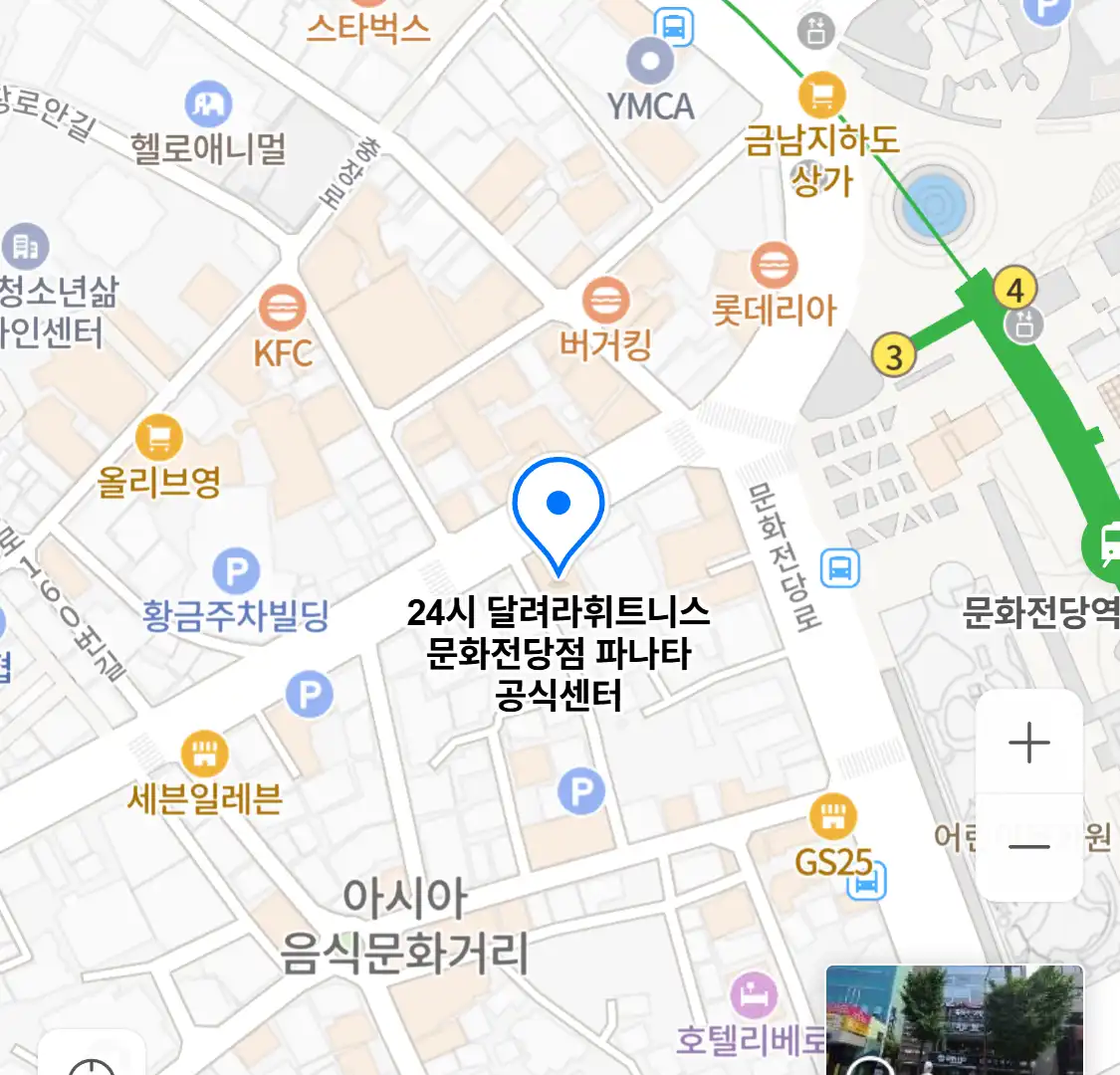Select subway exit 3 marker
Image resolution: width=1120 pixels, height=1075 pixels.
click(x=893, y=355)
